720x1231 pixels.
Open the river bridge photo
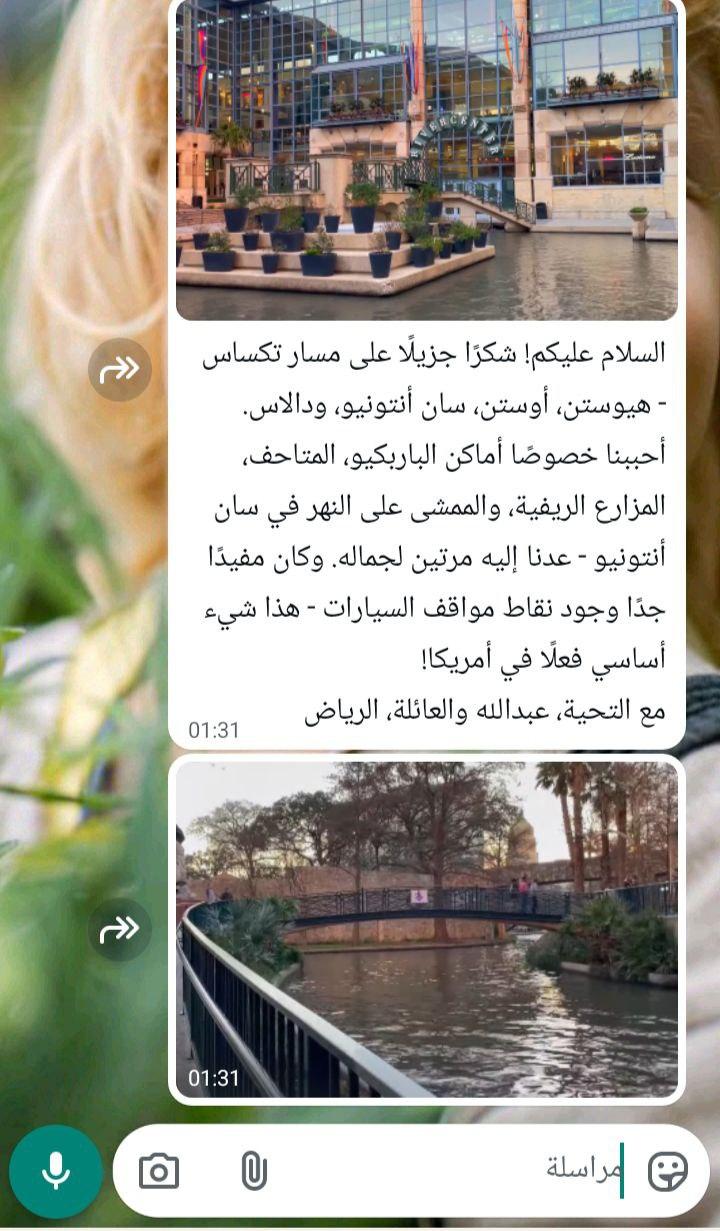pyautogui.click(x=427, y=929)
